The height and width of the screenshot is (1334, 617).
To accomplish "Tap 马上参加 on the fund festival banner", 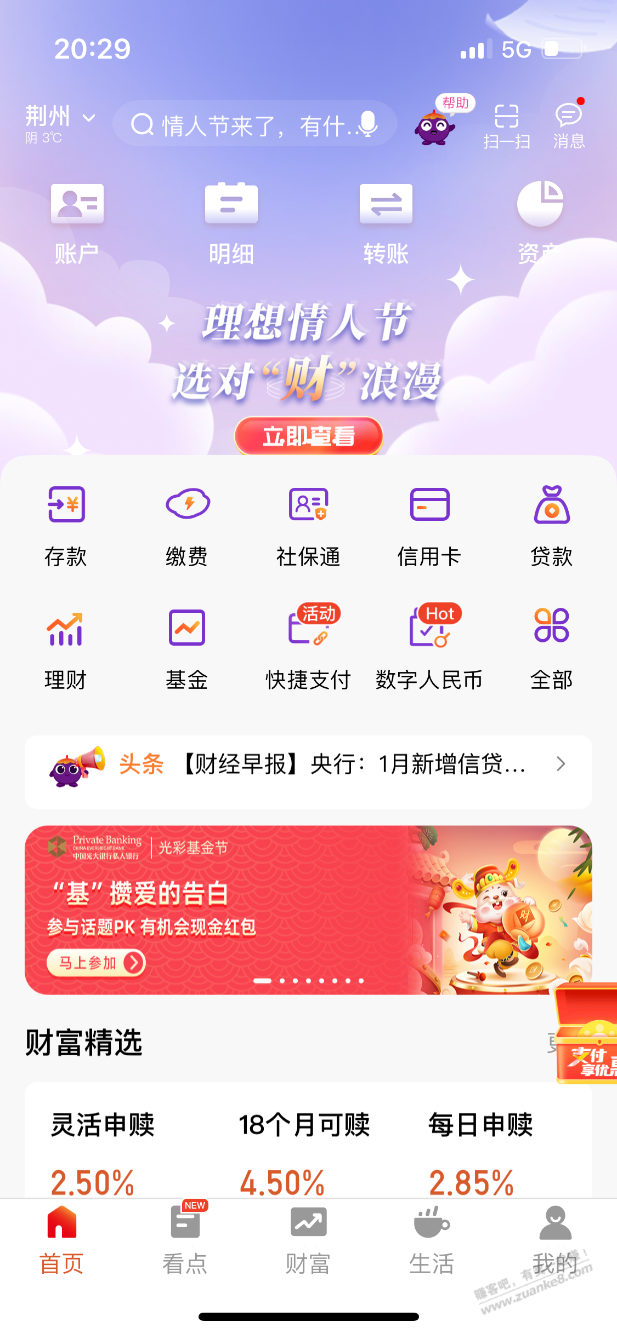I will [96, 963].
